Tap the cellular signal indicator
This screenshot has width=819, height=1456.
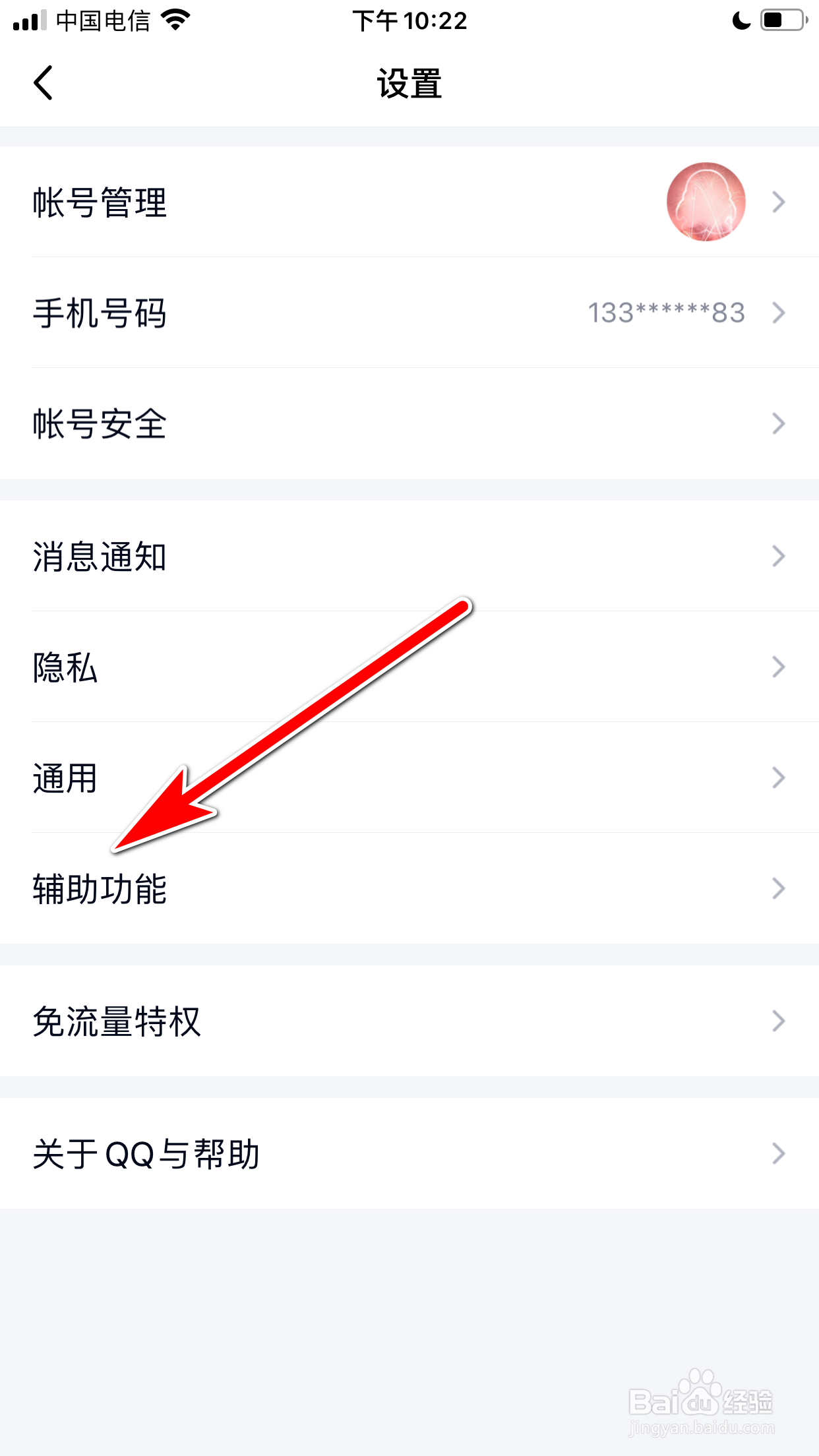tap(29, 20)
